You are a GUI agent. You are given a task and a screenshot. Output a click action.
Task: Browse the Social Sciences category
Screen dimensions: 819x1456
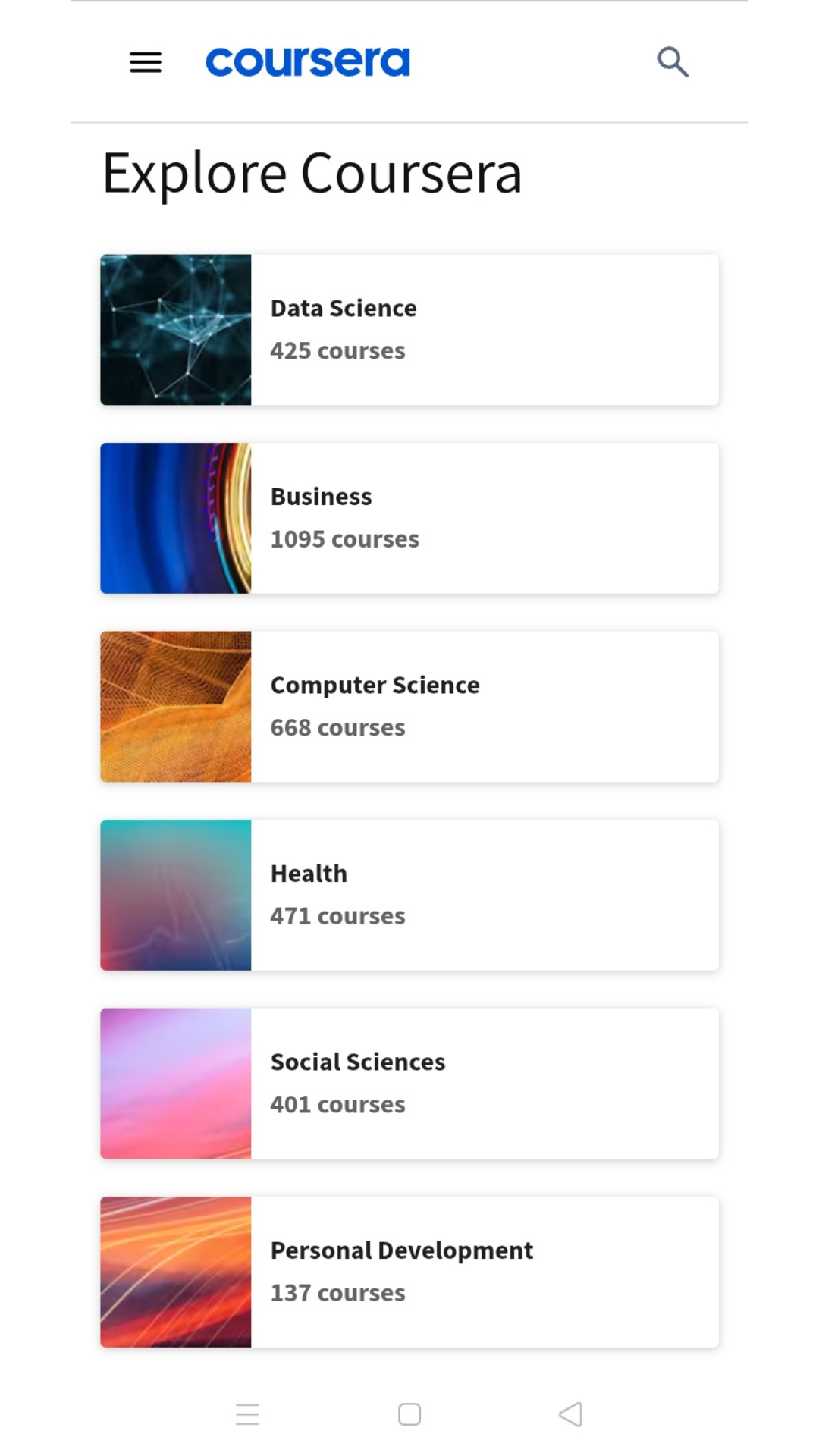[x=485, y=1083]
